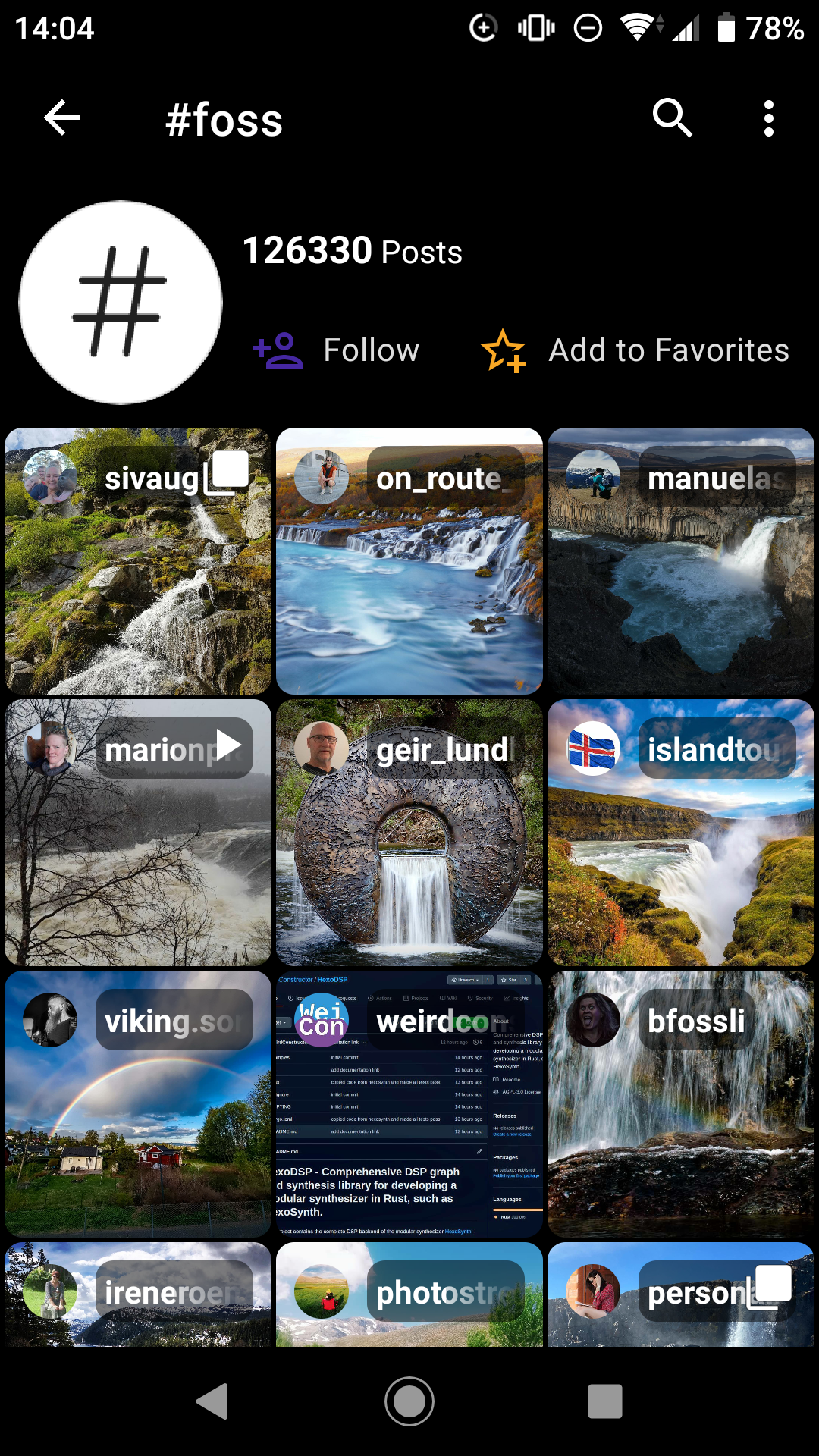Open the person album post
Image resolution: width=819 pixels, height=1456 pixels.
tap(681, 1294)
